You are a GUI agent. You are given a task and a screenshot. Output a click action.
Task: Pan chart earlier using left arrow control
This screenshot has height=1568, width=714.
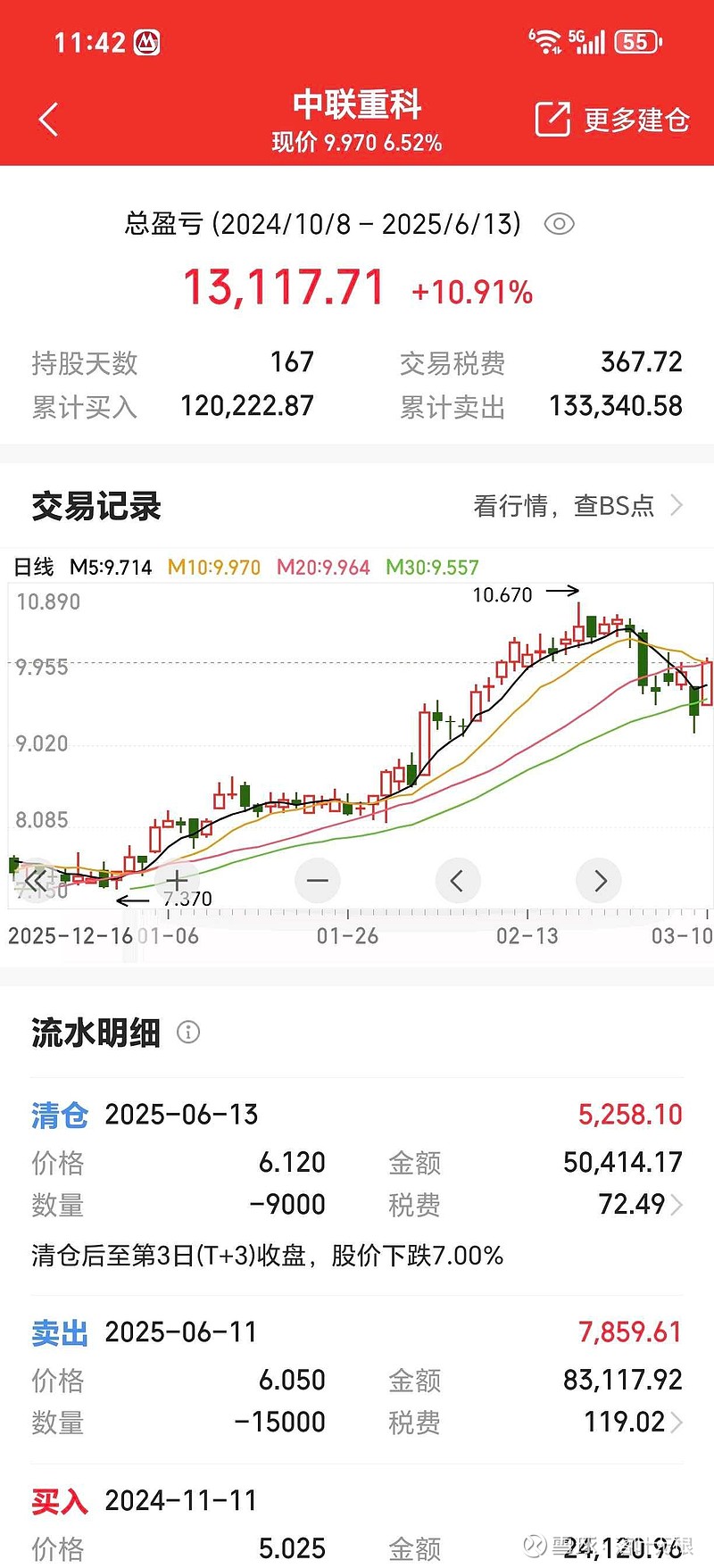(x=458, y=881)
